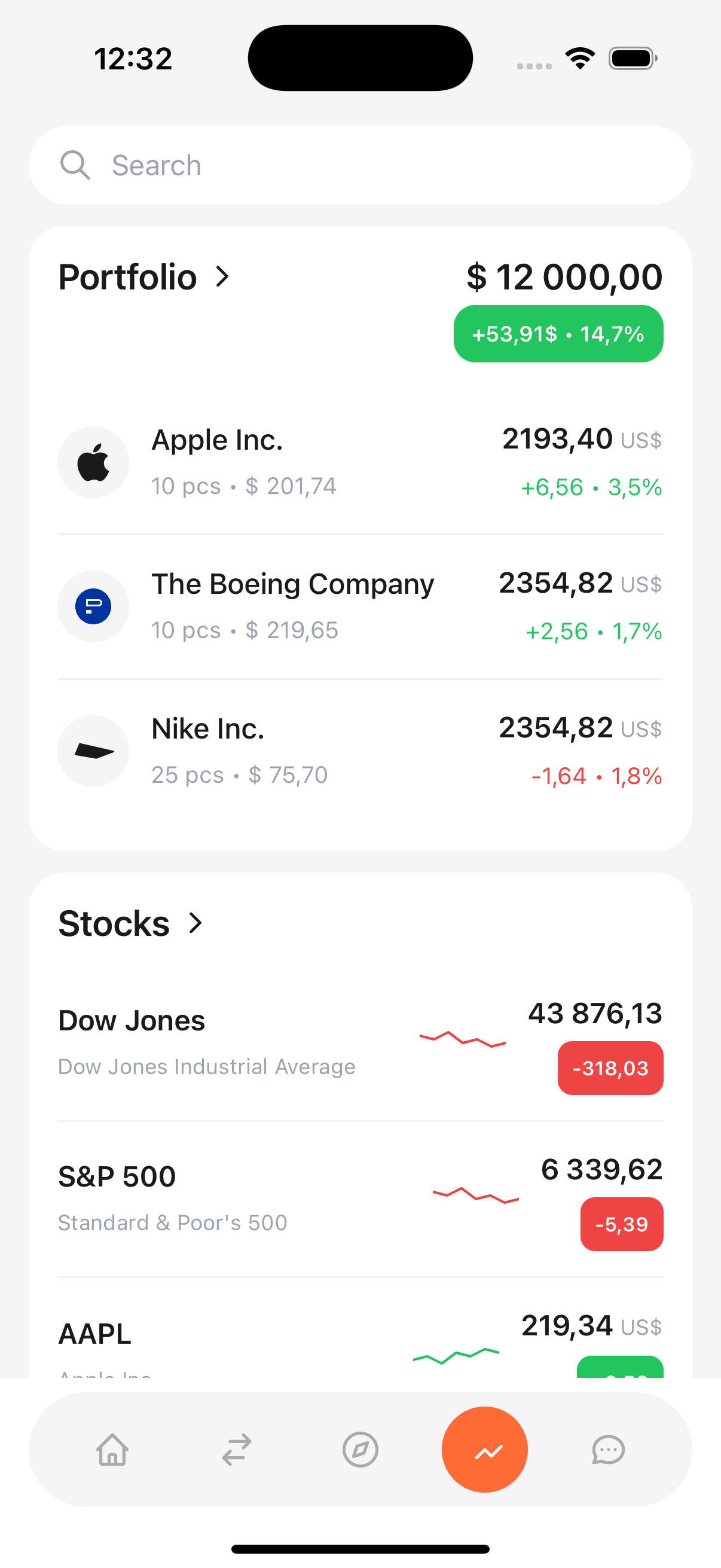
Task: Tap the red -5,39 S&P 500 badge
Action: coord(621,1224)
